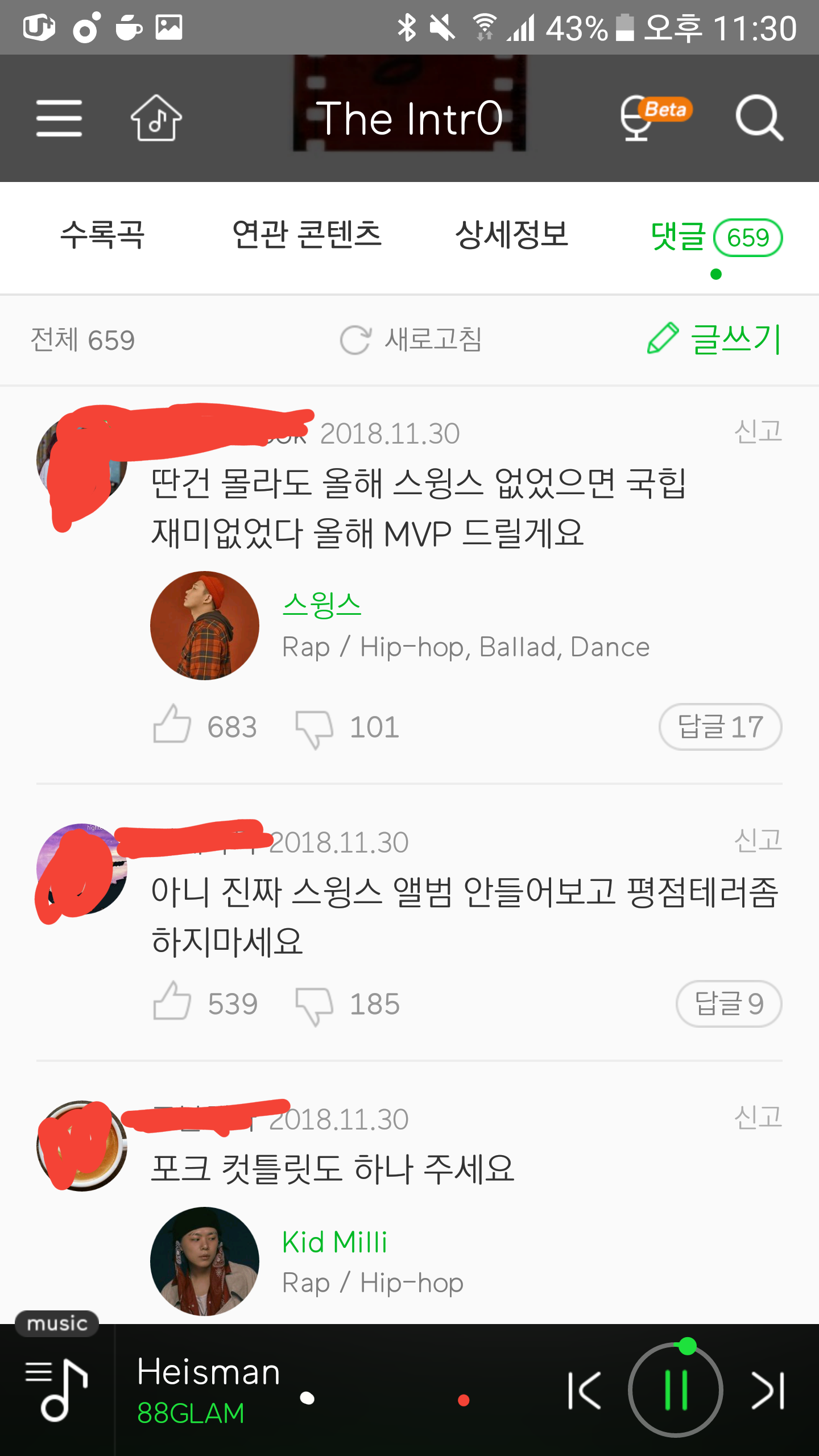The width and height of the screenshot is (819, 1456).
Task: Go to the music home icon
Action: (x=156, y=118)
